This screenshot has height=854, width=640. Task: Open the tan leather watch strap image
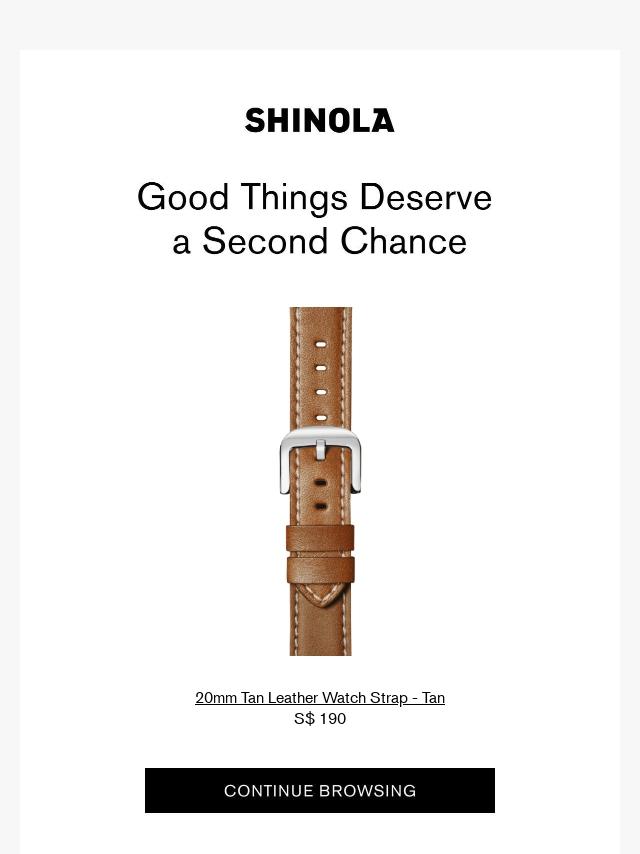(320, 481)
